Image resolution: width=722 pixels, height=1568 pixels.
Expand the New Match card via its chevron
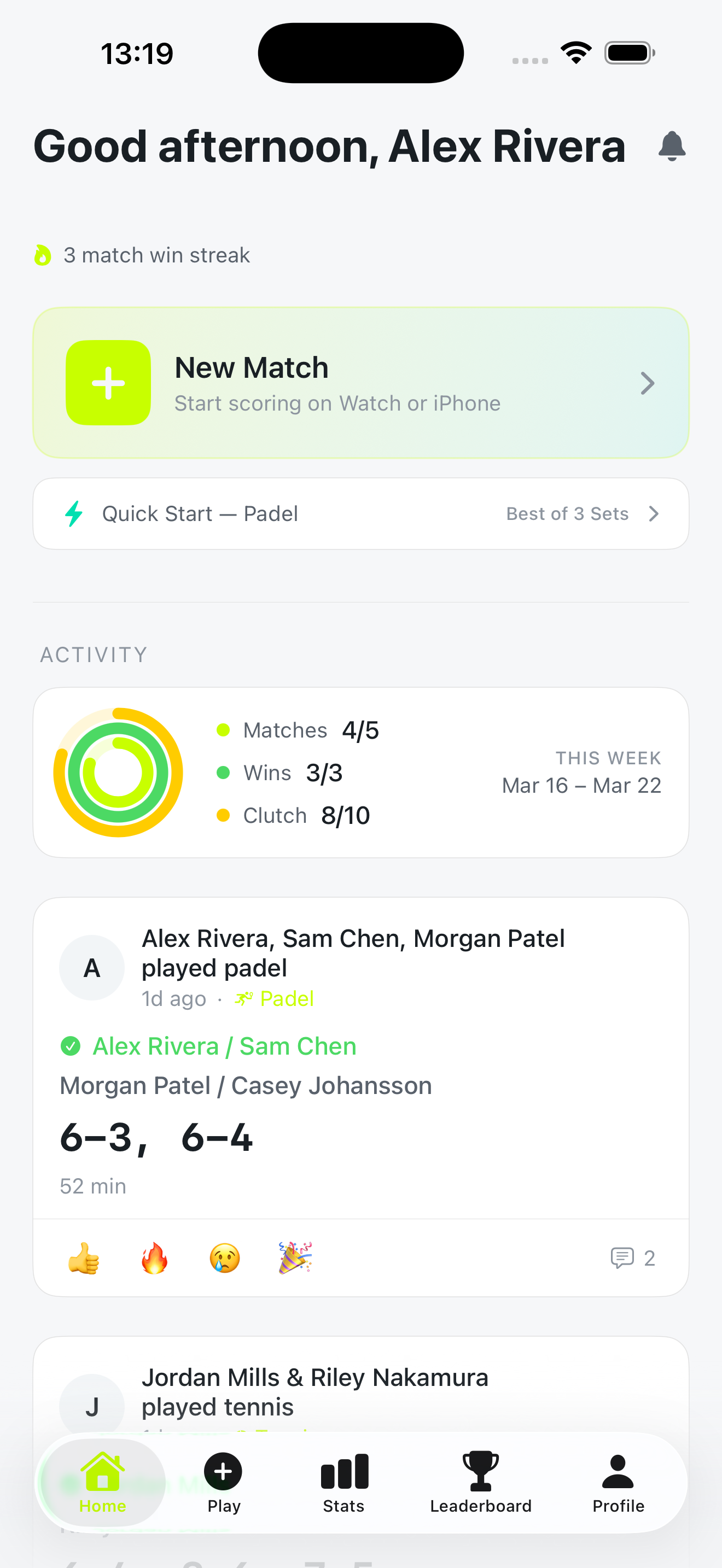point(648,383)
